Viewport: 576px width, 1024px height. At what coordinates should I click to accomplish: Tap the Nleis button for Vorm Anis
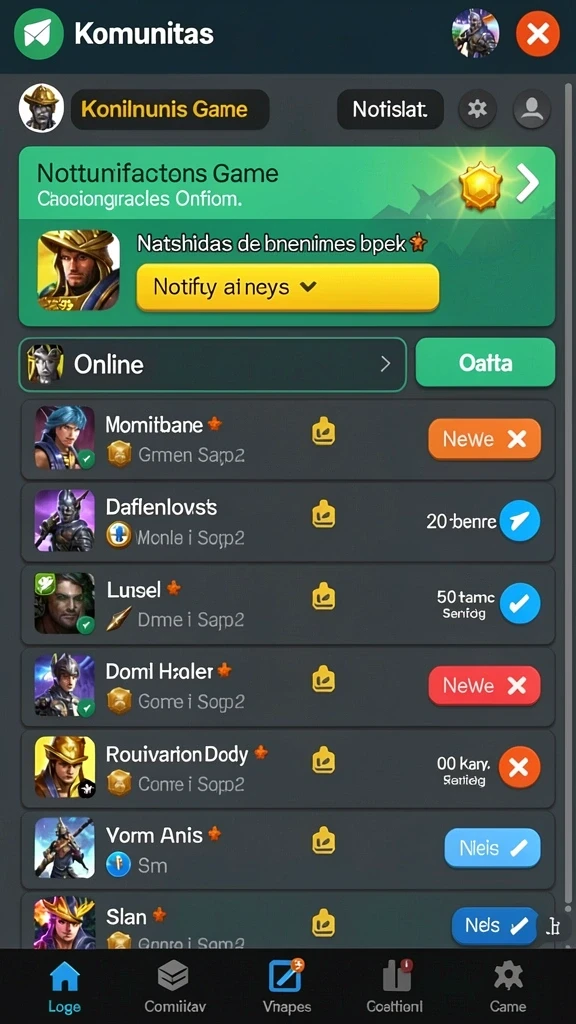click(x=492, y=848)
